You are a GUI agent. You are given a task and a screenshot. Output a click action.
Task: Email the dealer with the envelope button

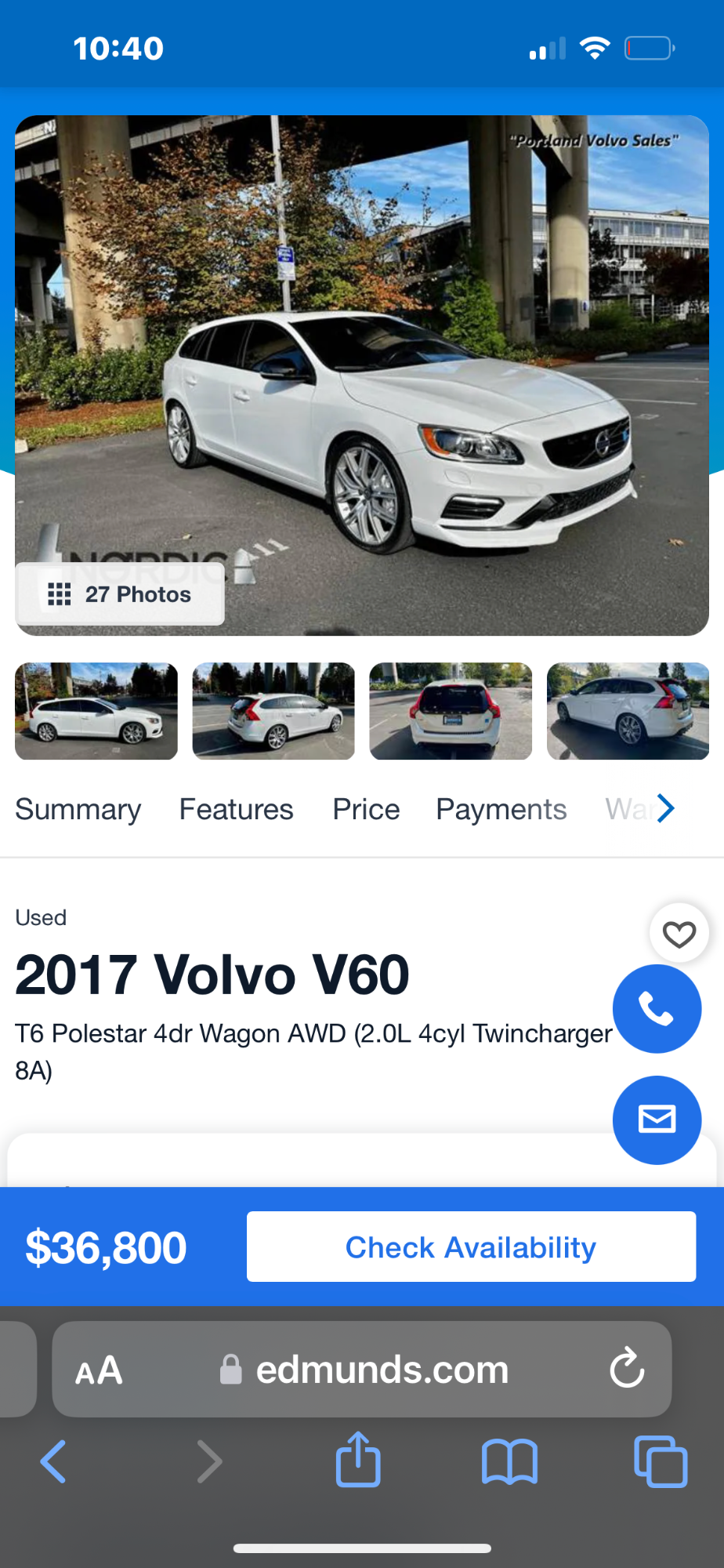pos(657,1120)
